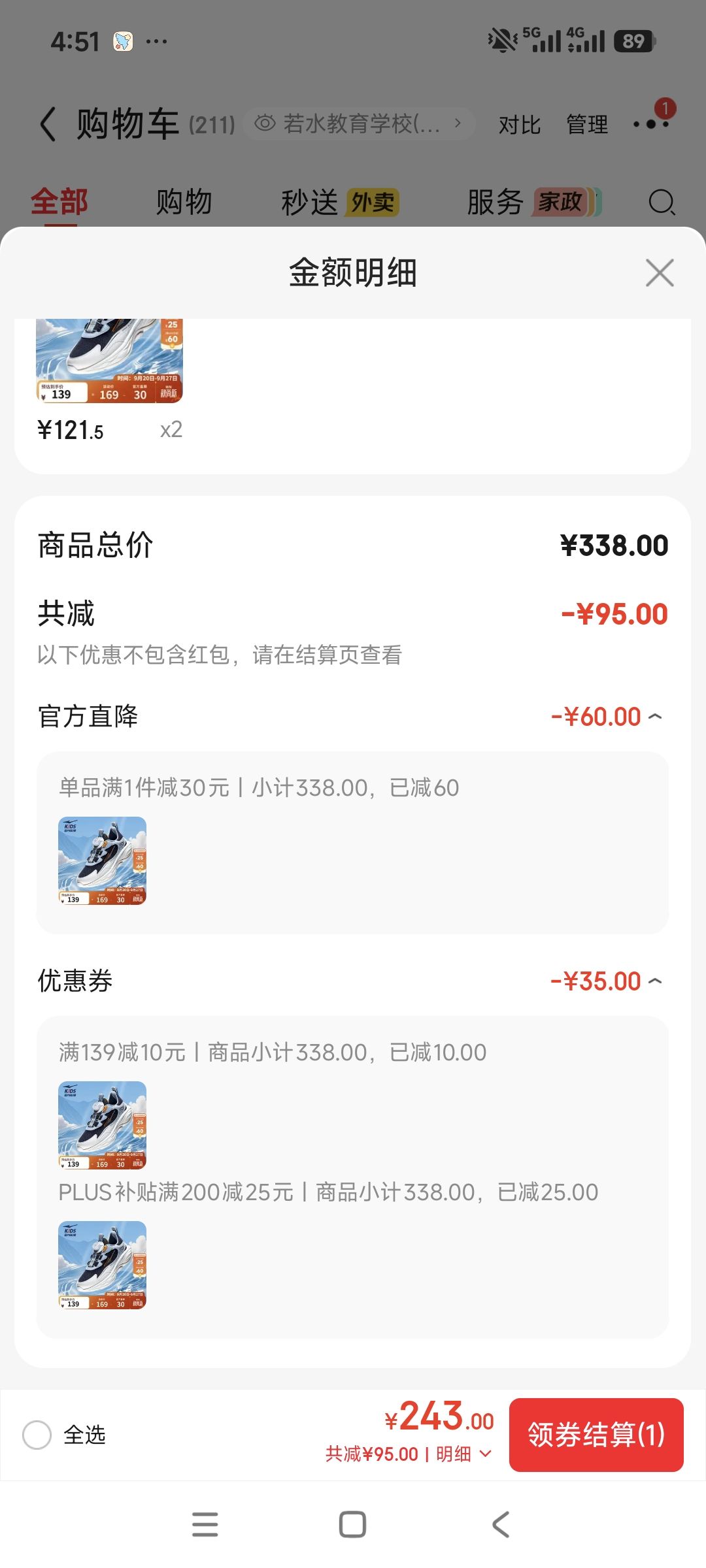Open the shoe thumbnail under 满139减10元 coupon

tap(102, 1125)
